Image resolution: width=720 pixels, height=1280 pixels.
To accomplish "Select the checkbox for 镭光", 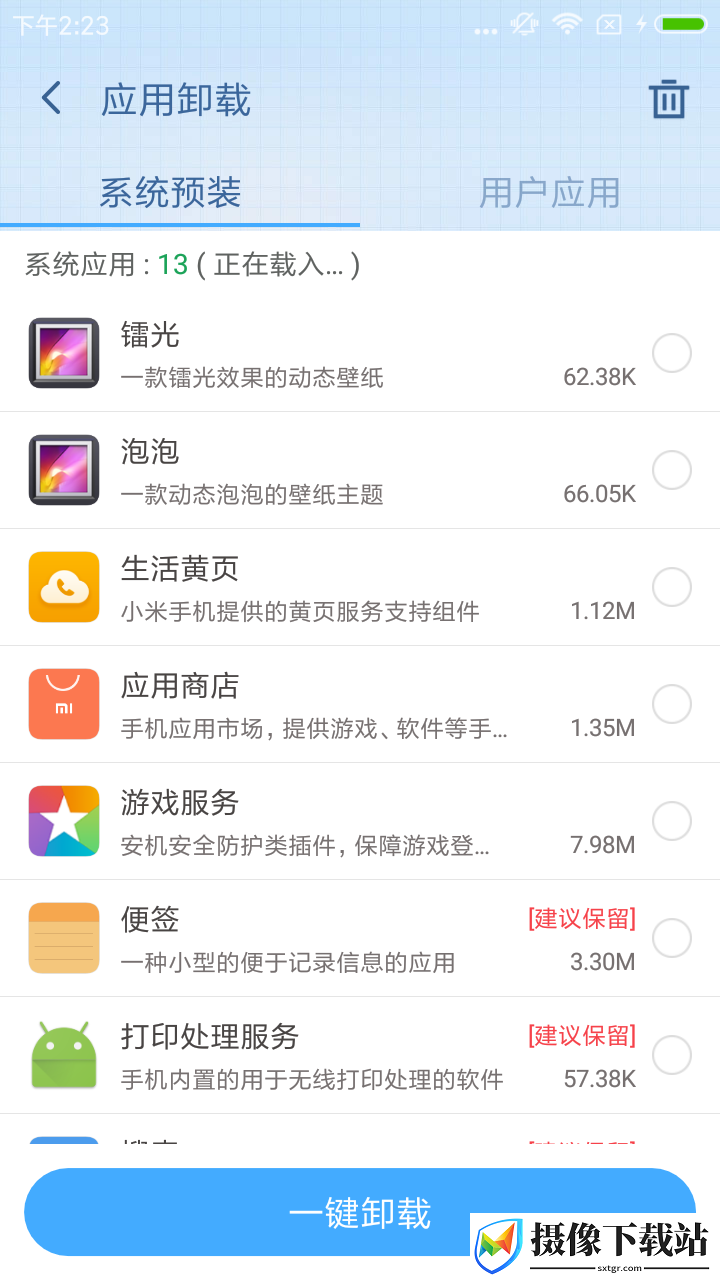I will 672,353.
